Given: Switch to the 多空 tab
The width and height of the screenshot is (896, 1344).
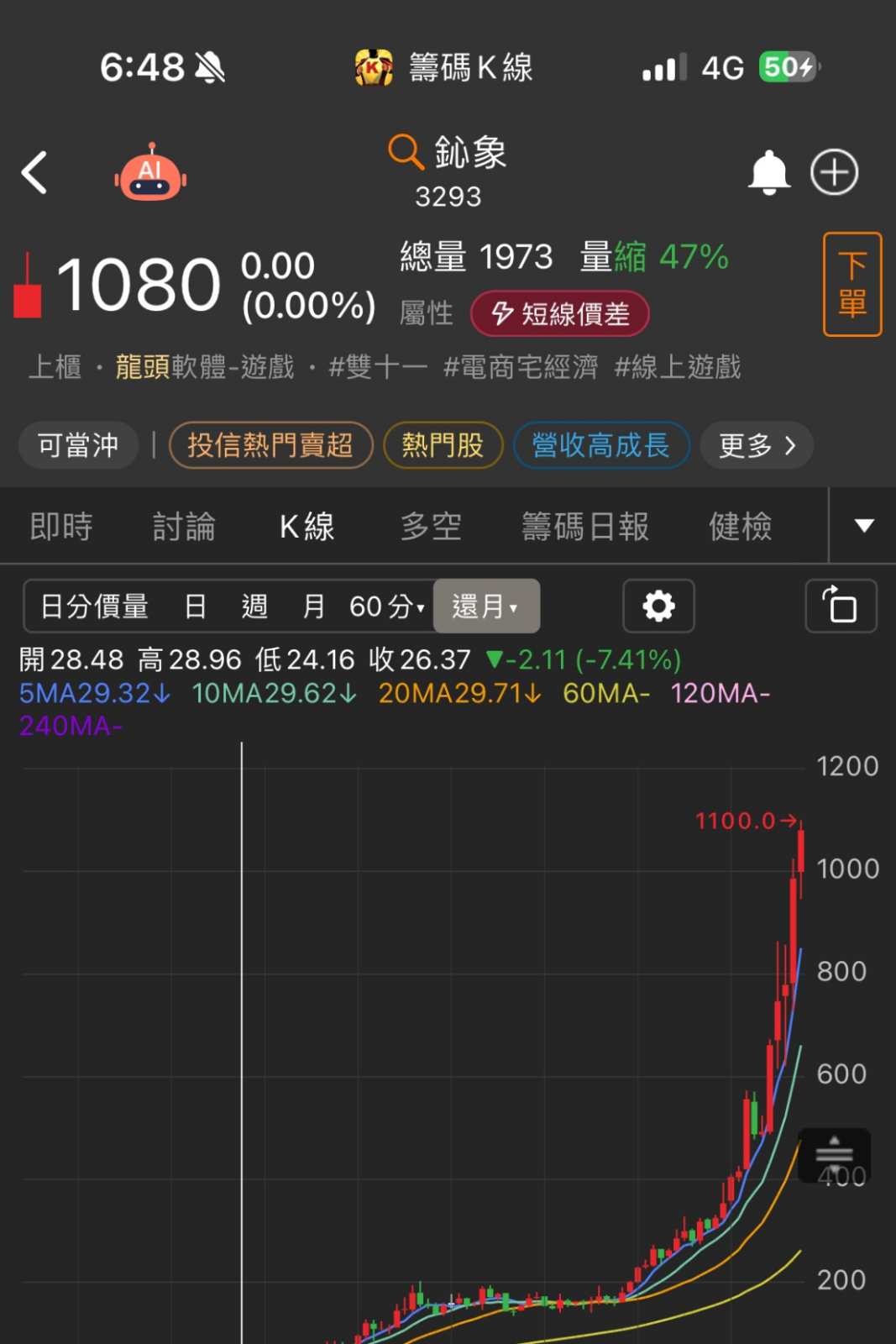Looking at the screenshot, I should (431, 527).
